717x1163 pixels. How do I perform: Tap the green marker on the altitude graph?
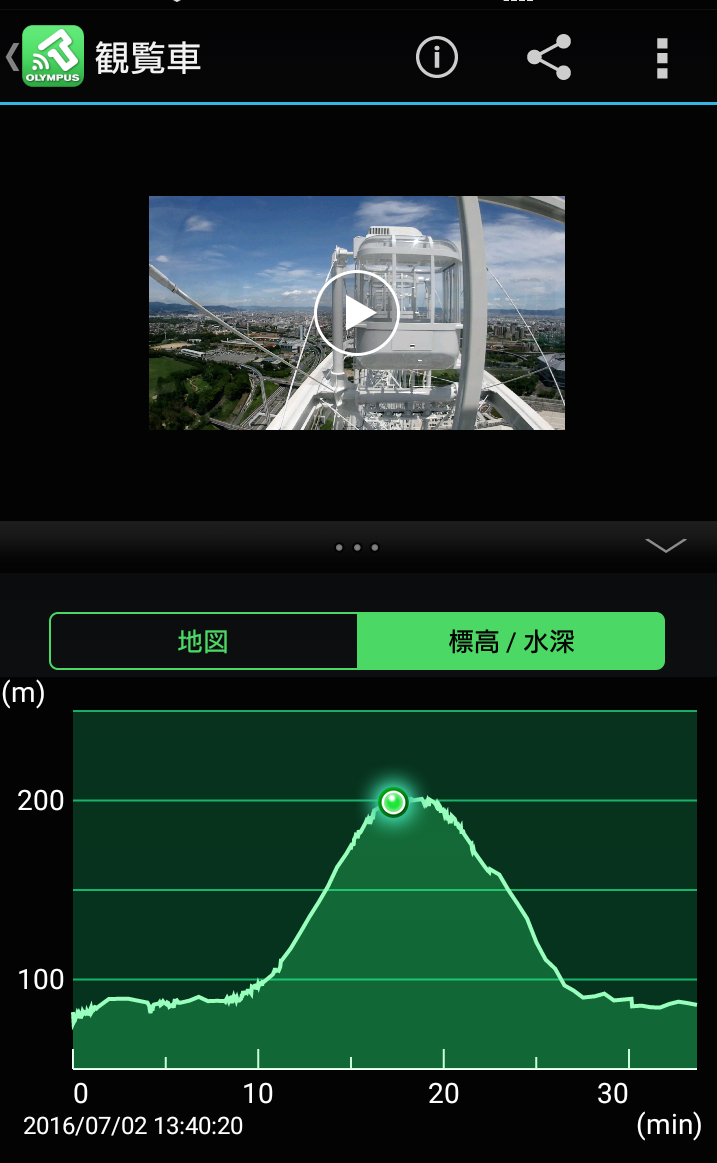393,801
